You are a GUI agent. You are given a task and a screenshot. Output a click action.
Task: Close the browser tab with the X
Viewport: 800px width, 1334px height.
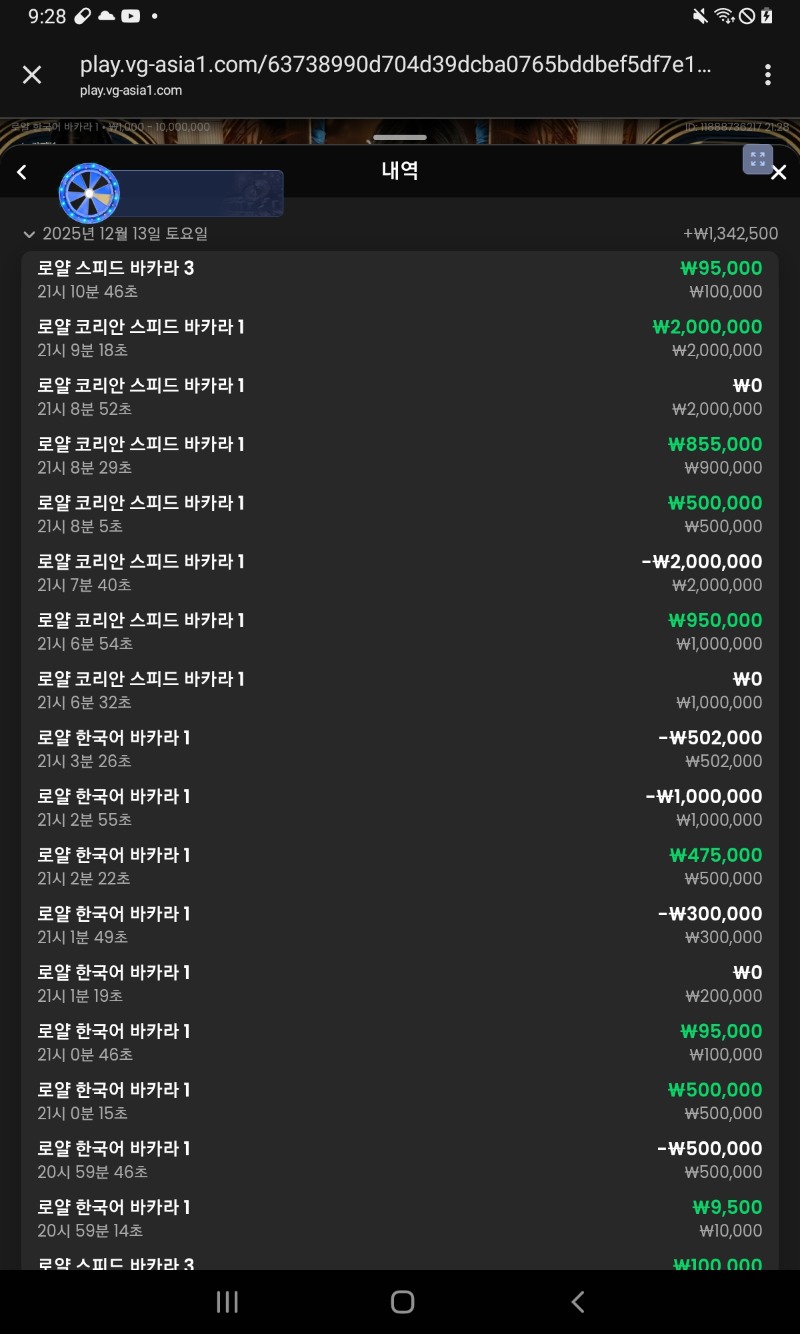pyautogui.click(x=32, y=75)
